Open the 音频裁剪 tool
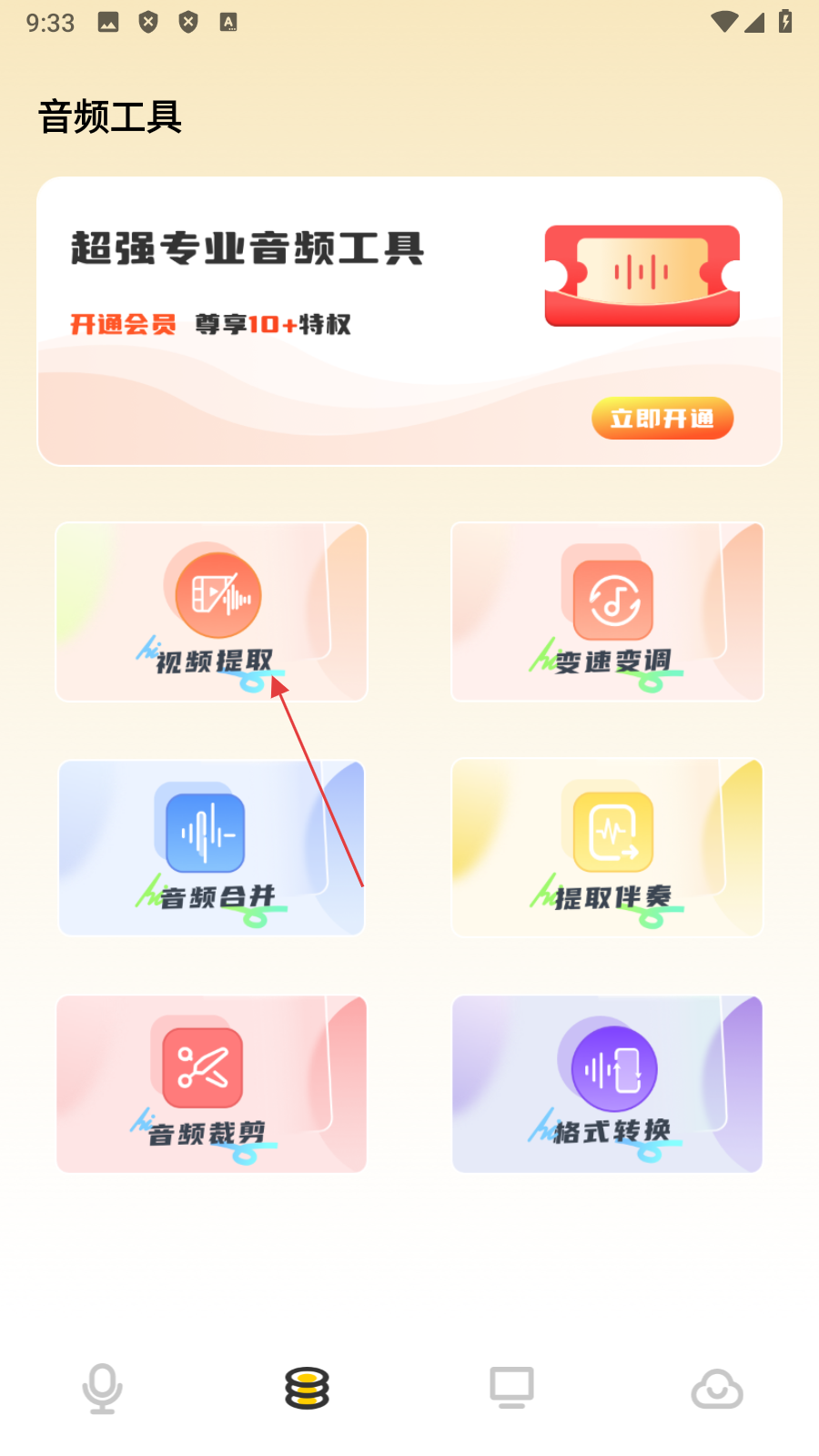 point(211,1084)
